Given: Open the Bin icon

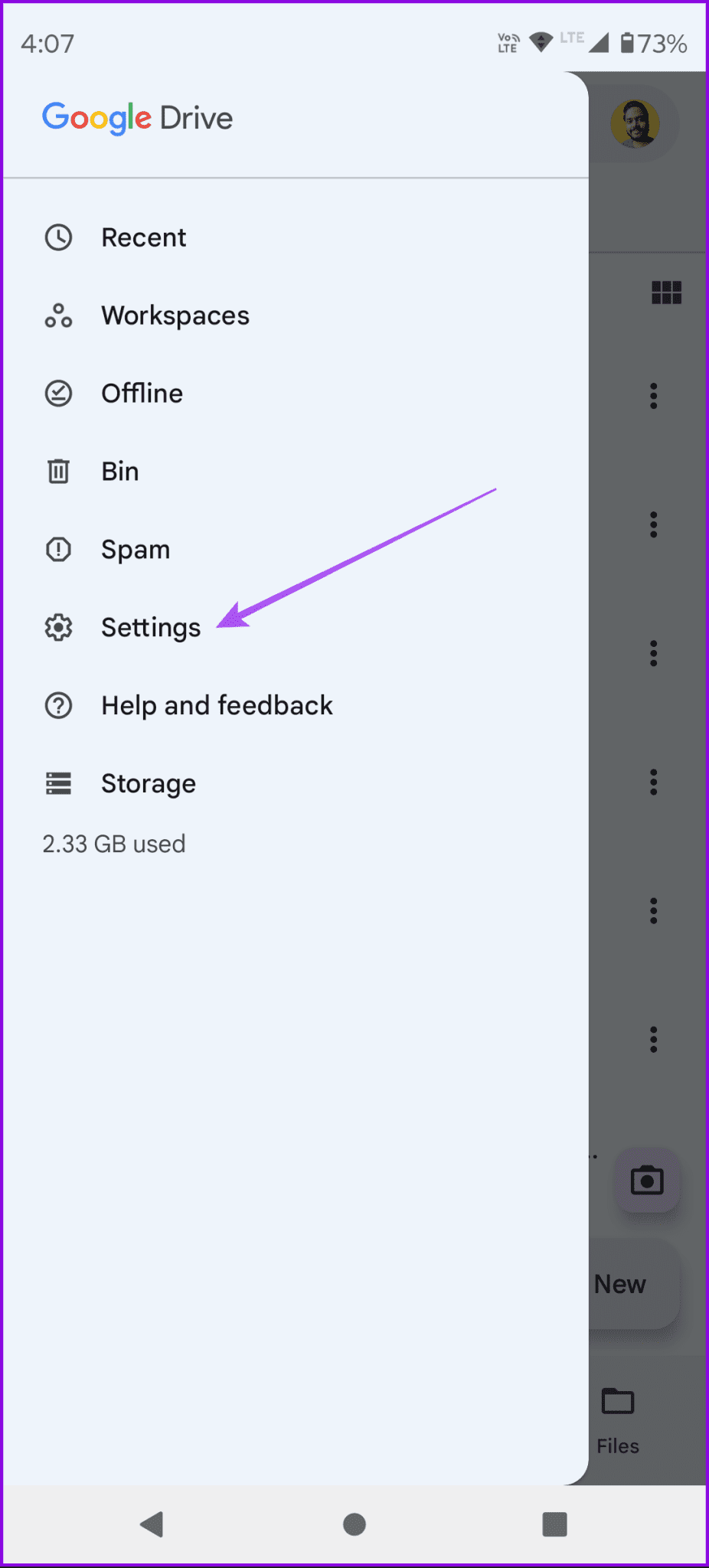Looking at the screenshot, I should pyautogui.click(x=58, y=472).
